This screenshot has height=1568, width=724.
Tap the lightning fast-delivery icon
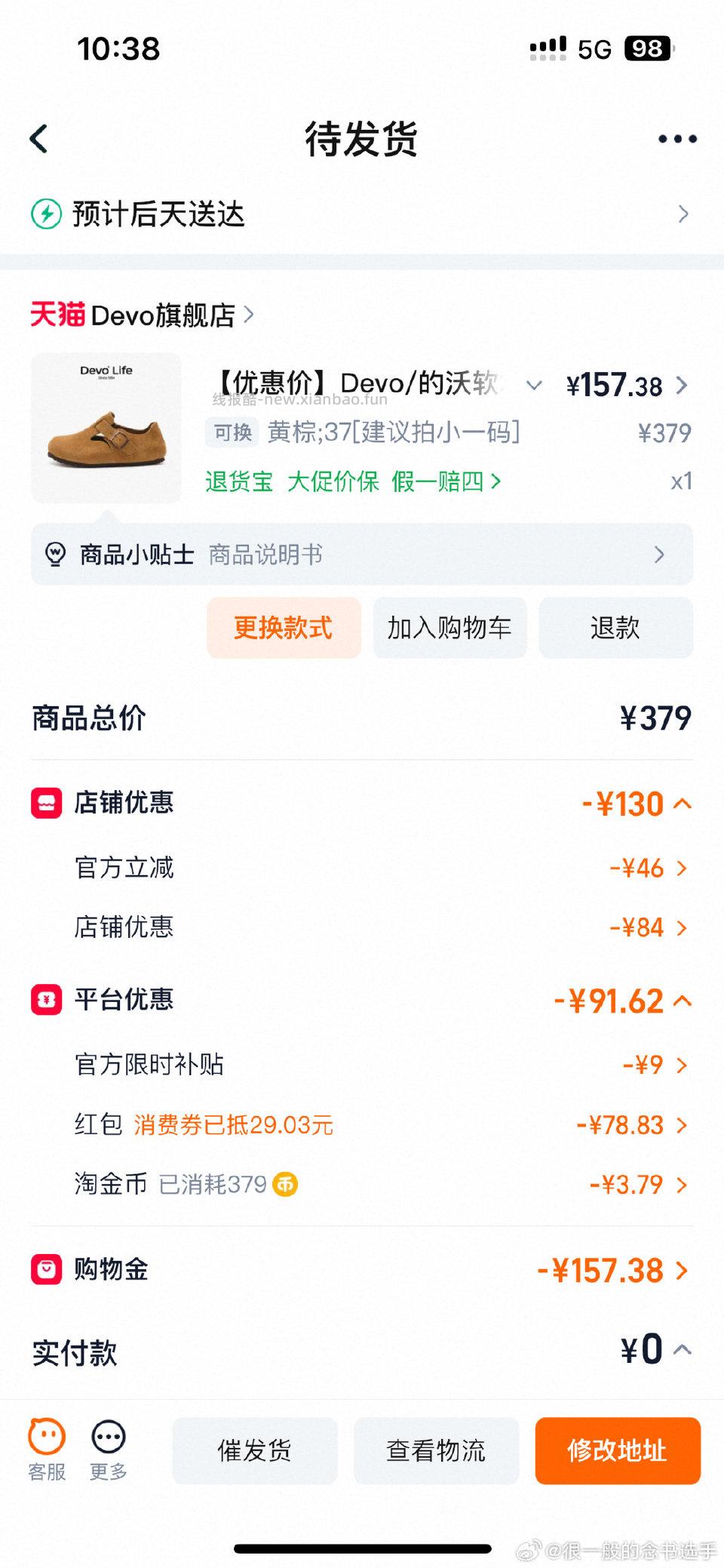click(47, 214)
